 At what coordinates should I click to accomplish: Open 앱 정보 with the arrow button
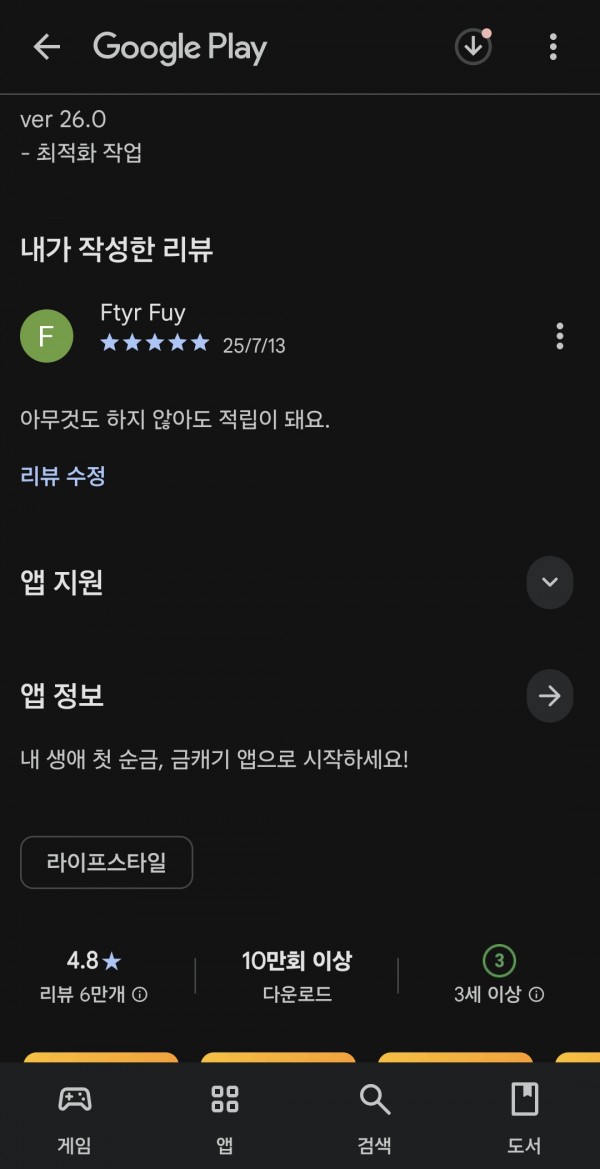tap(550, 696)
